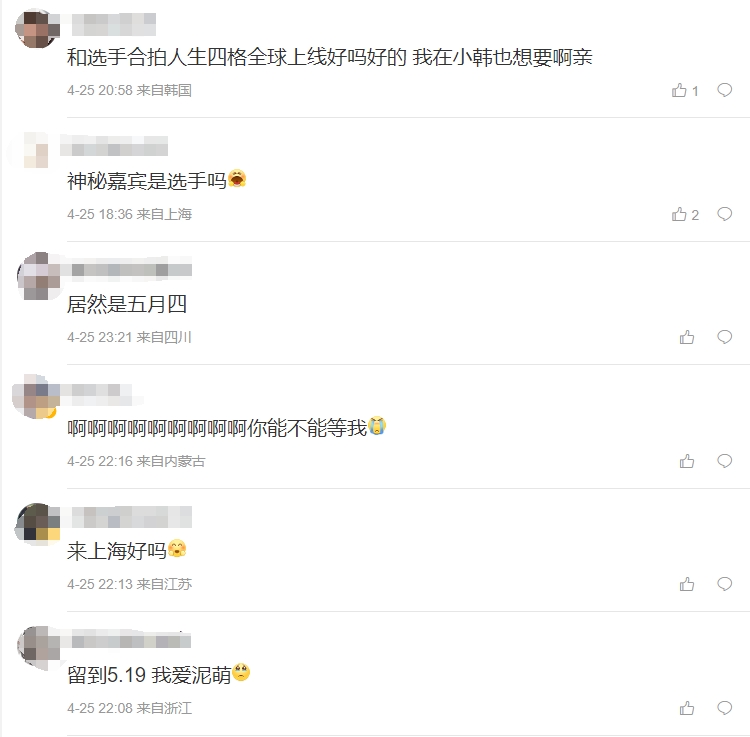
Task: Reply to the comment 神秘嘉宾是选手吗
Action: 725,214
